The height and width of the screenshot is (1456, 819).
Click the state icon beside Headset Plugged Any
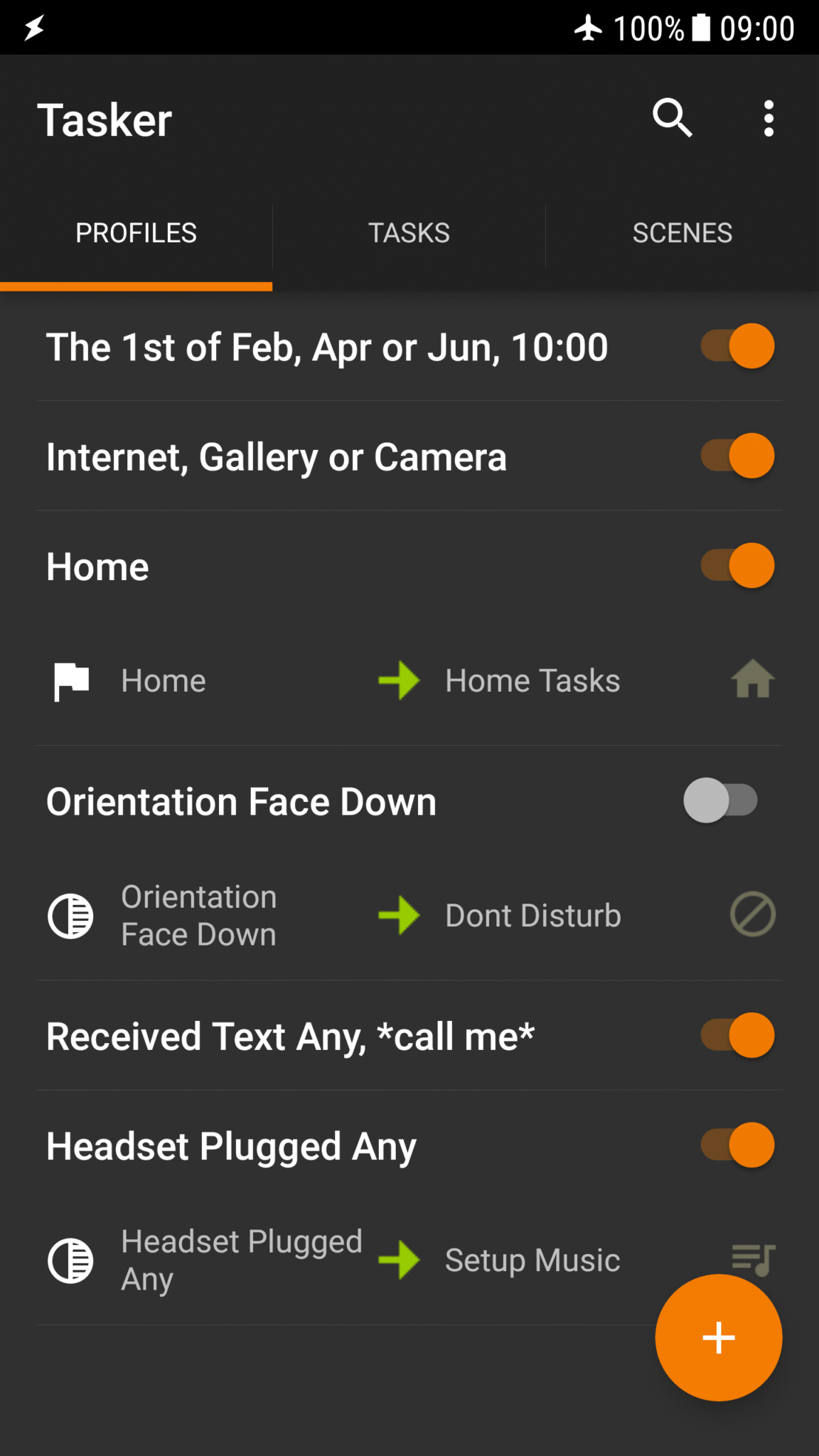tap(70, 1260)
